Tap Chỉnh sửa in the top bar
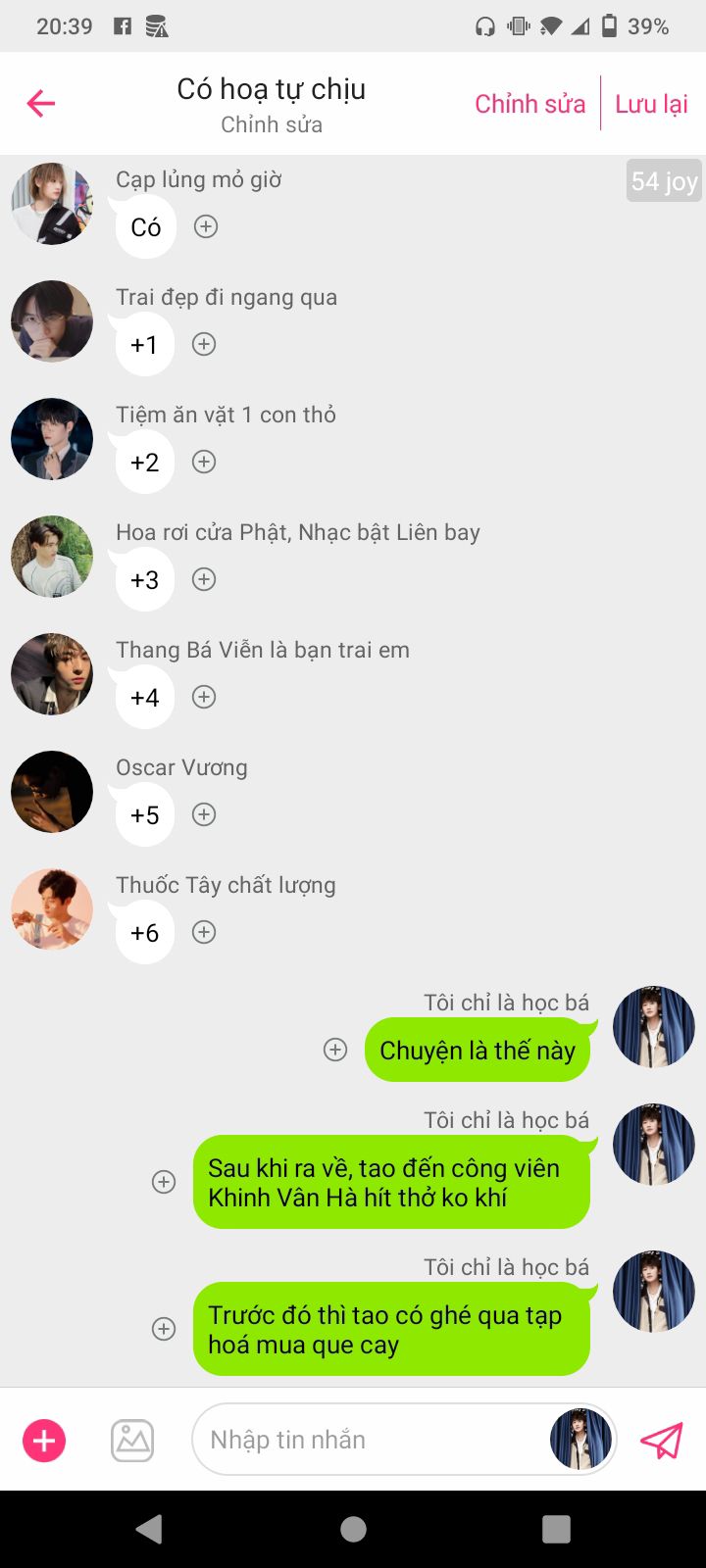The width and height of the screenshot is (706, 1568). click(529, 104)
